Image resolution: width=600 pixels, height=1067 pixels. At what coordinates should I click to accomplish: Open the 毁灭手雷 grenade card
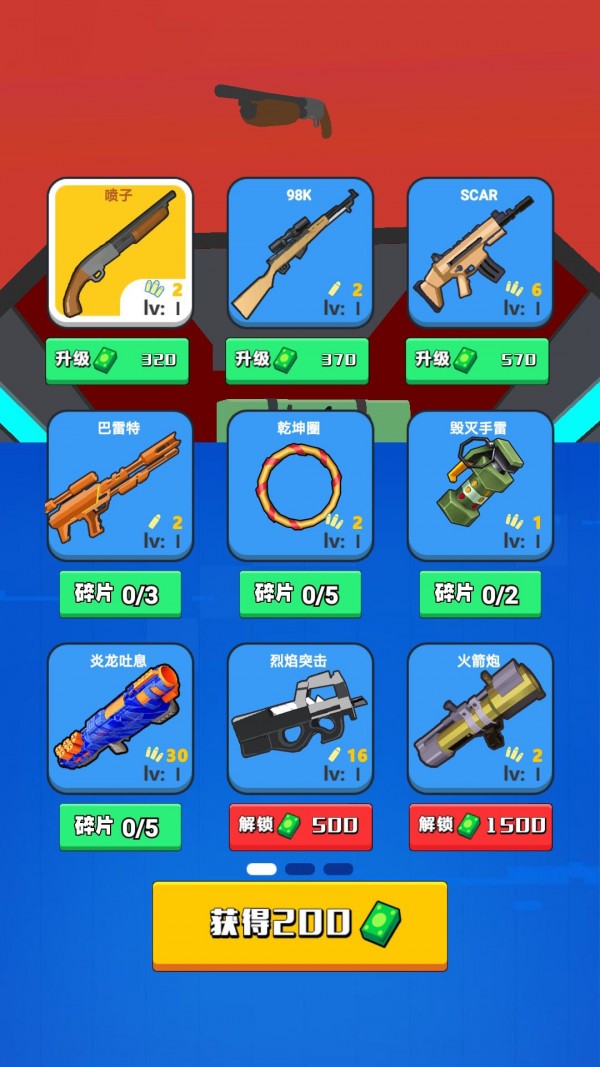480,485
